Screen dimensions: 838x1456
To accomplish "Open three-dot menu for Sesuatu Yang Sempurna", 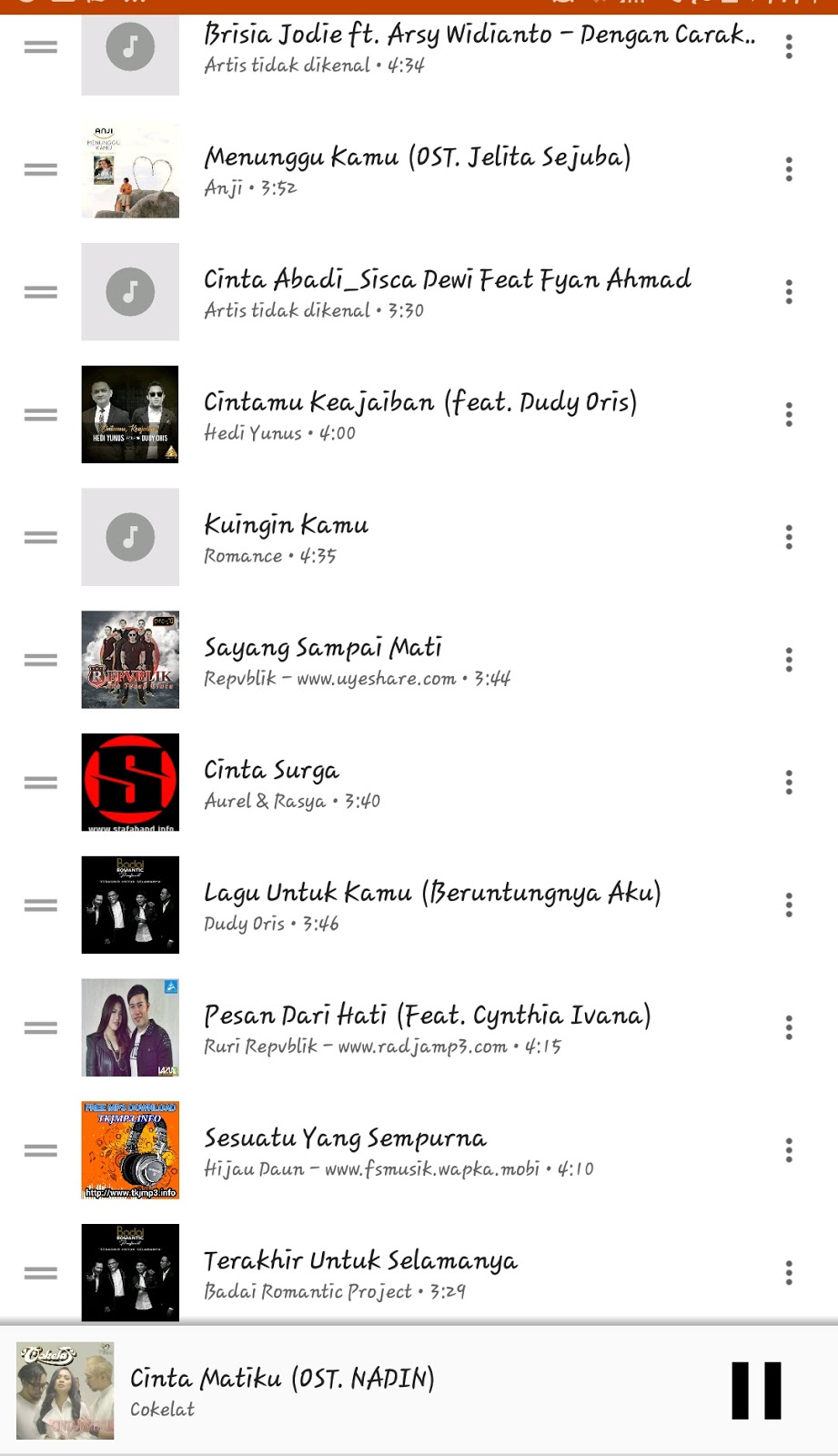I will [x=789, y=1150].
